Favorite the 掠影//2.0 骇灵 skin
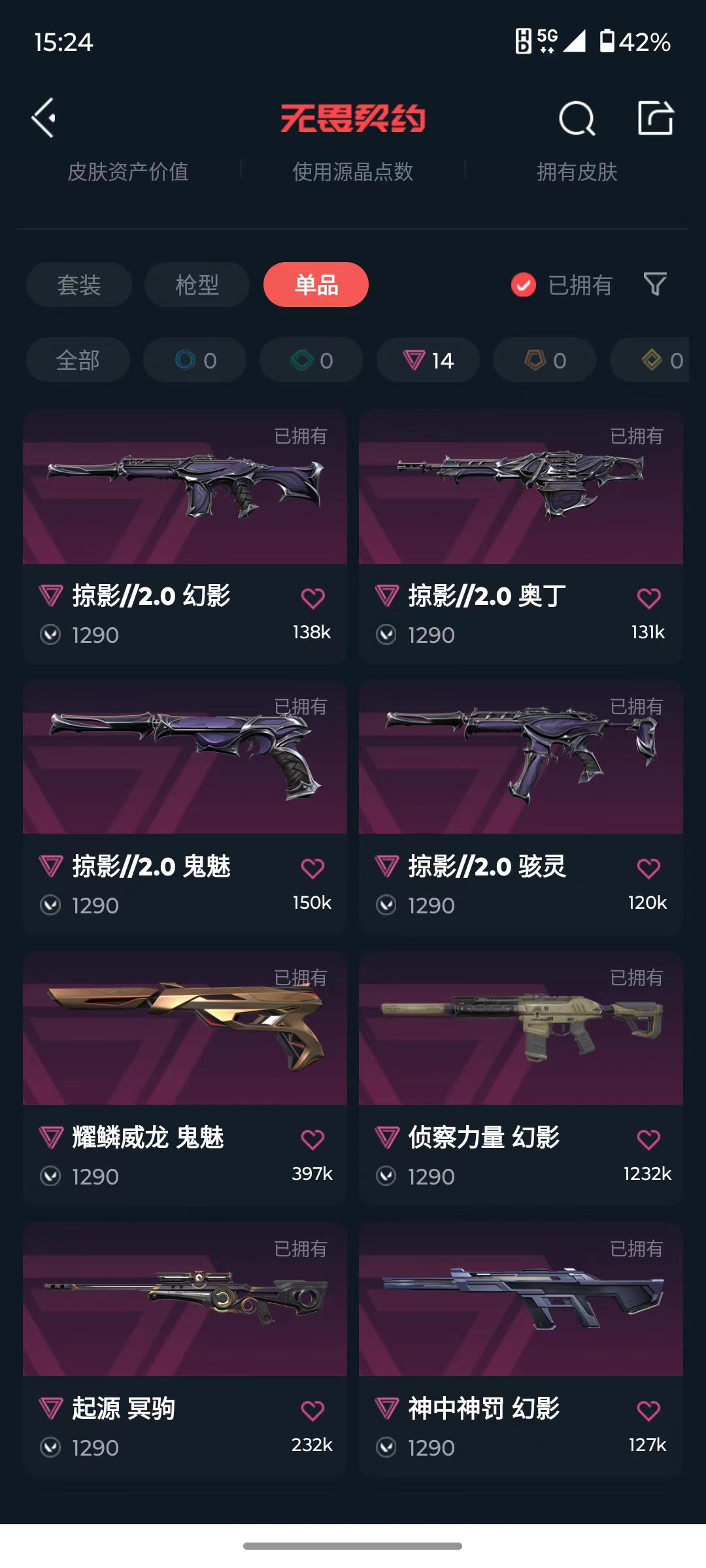The height and width of the screenshot is (1568, 706). point(648,868)
